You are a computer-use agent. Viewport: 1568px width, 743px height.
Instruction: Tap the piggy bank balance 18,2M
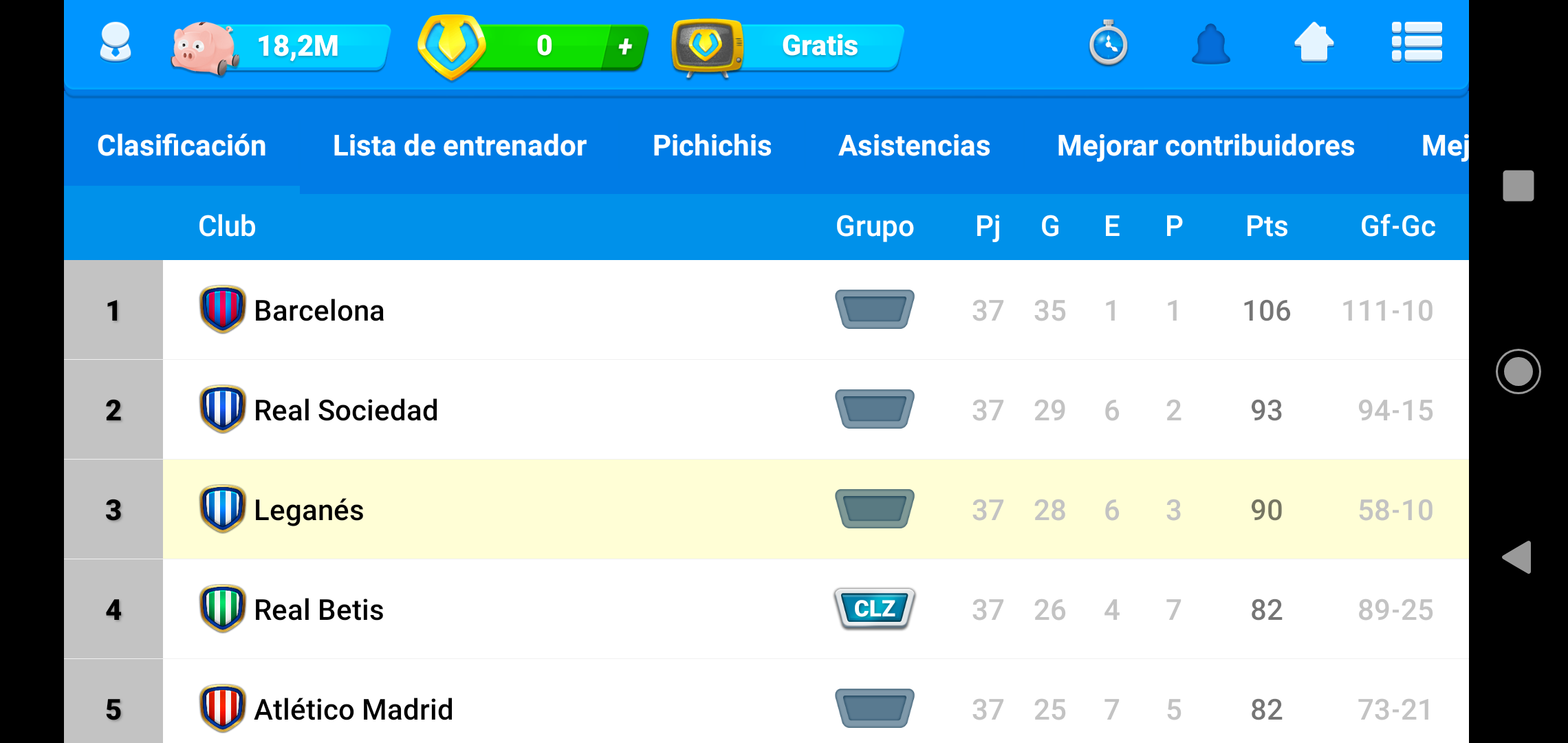281,47
